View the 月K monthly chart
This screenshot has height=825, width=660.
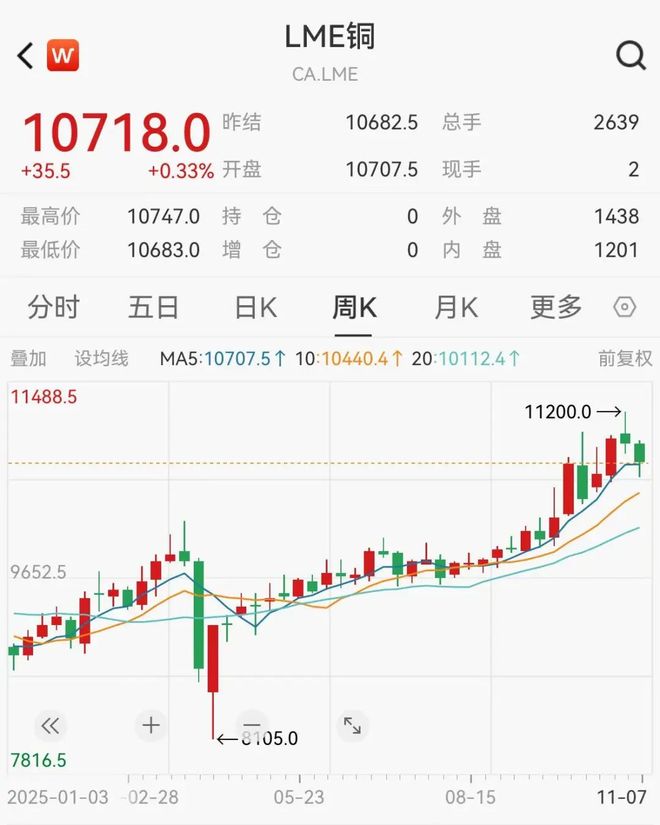(455, 307)
